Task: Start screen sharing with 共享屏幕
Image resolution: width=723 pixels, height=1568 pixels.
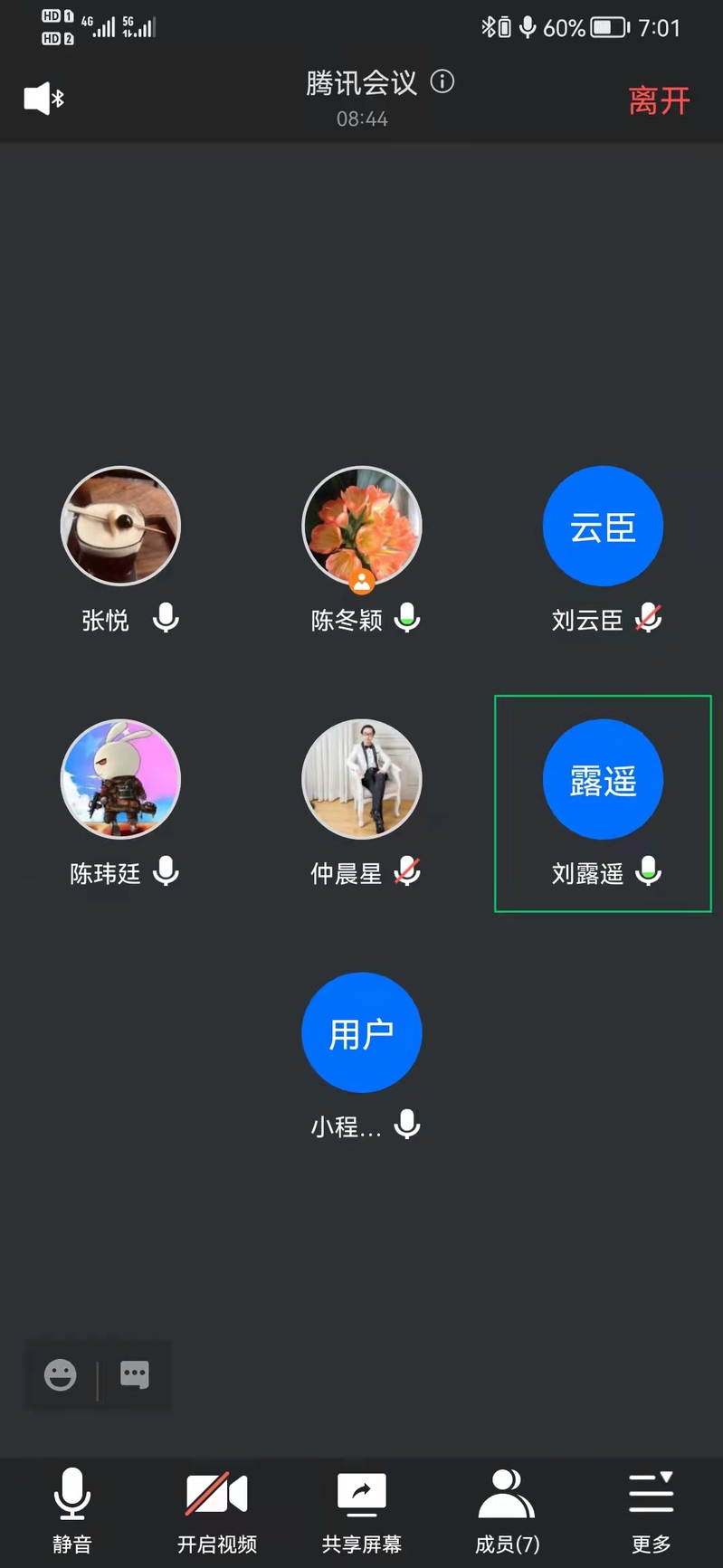Action: 361,1511
